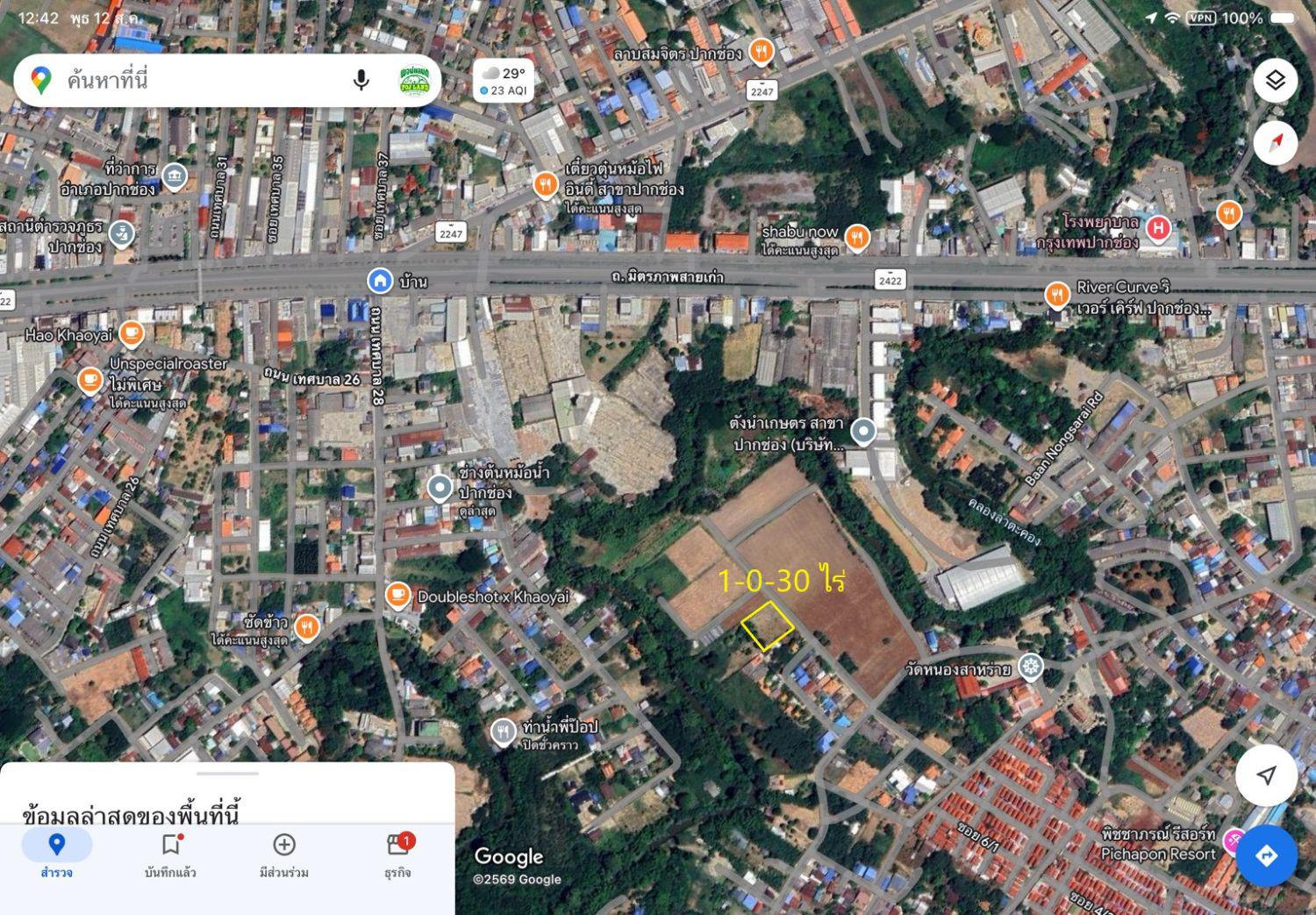Open directions with the blue button
Screen dimensions: 1316x915
pyautogui.click(x=1266, y=855)
